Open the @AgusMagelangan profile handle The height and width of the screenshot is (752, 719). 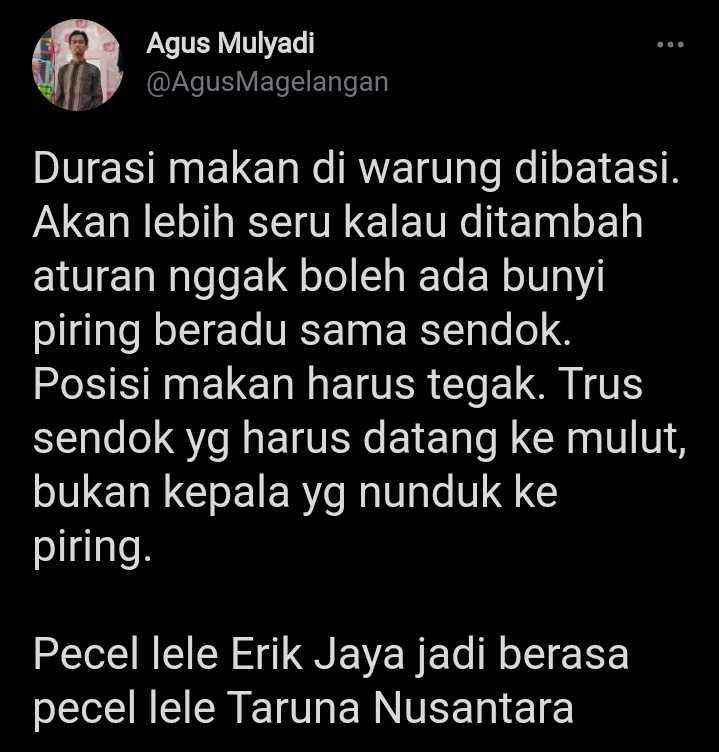[267, 82]
